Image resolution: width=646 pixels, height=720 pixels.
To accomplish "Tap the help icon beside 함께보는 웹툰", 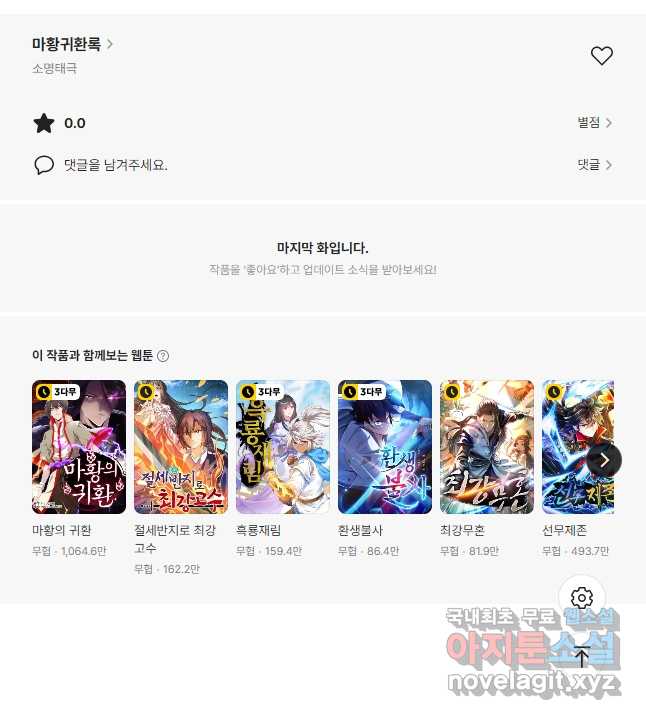I will click(163, 356).
